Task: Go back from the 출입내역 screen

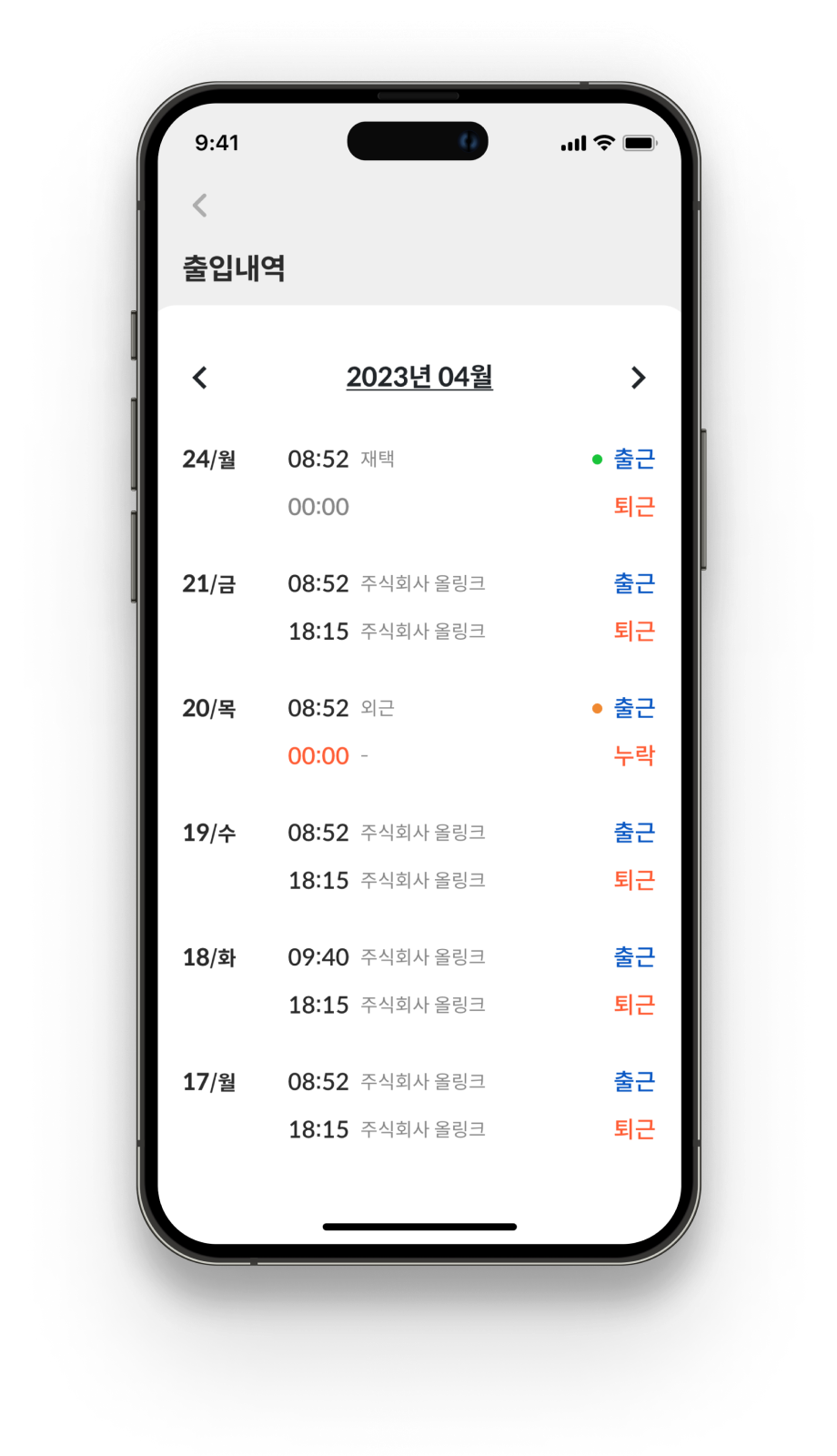Action: pos(200,206)
